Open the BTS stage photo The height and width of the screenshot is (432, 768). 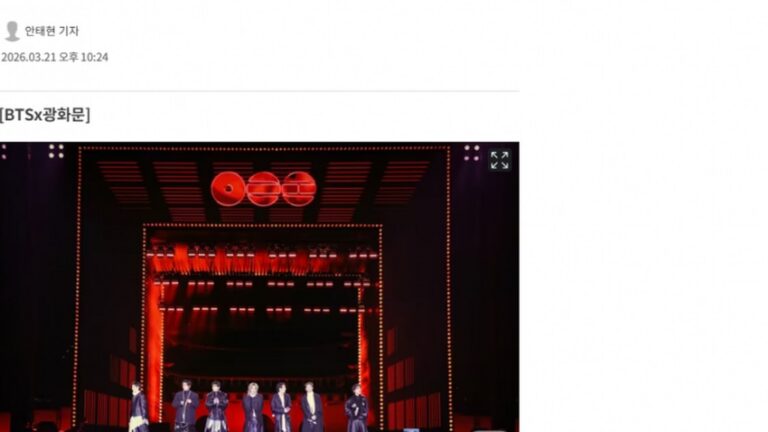259,300
